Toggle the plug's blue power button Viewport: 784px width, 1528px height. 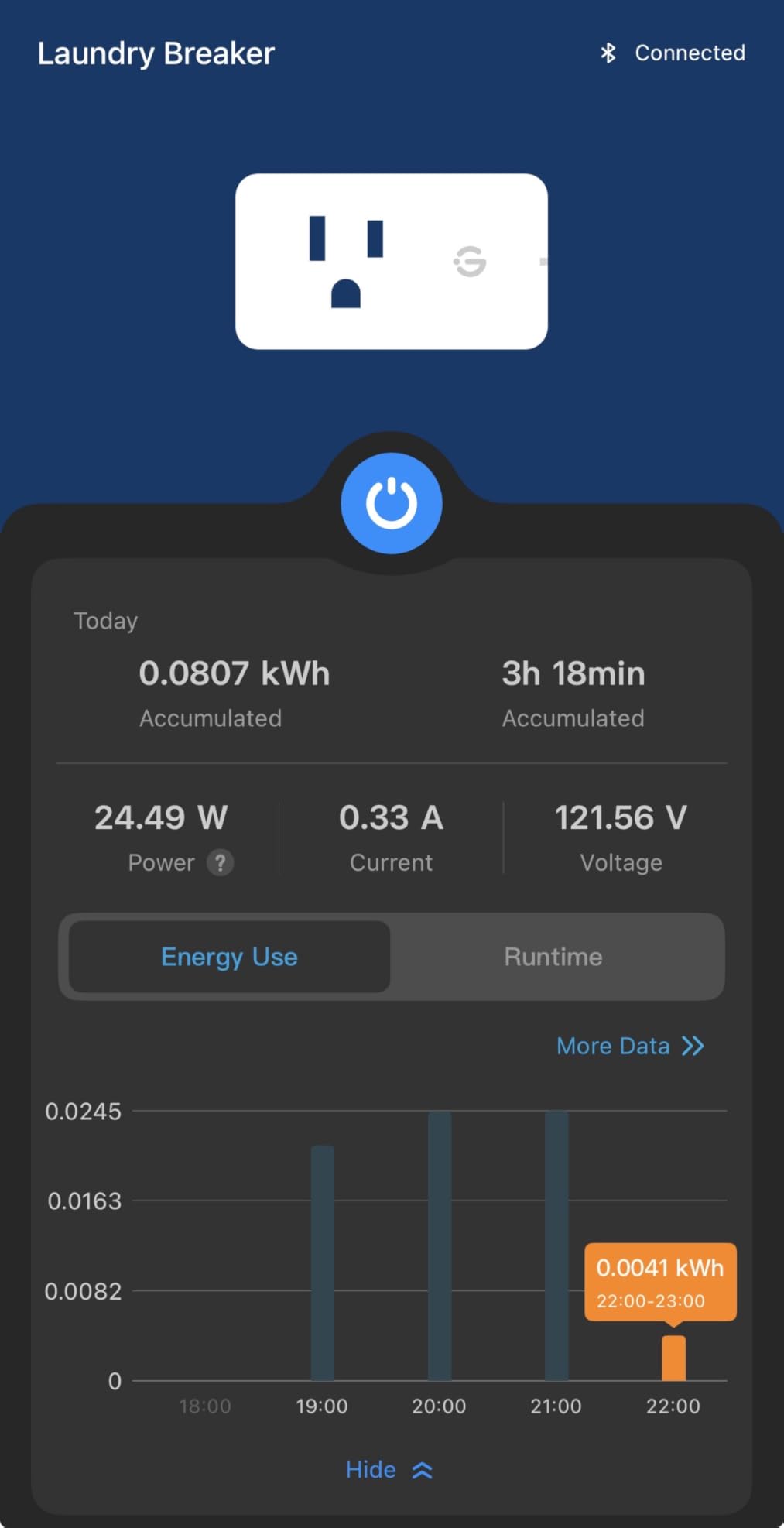click(x=392, y=503)
